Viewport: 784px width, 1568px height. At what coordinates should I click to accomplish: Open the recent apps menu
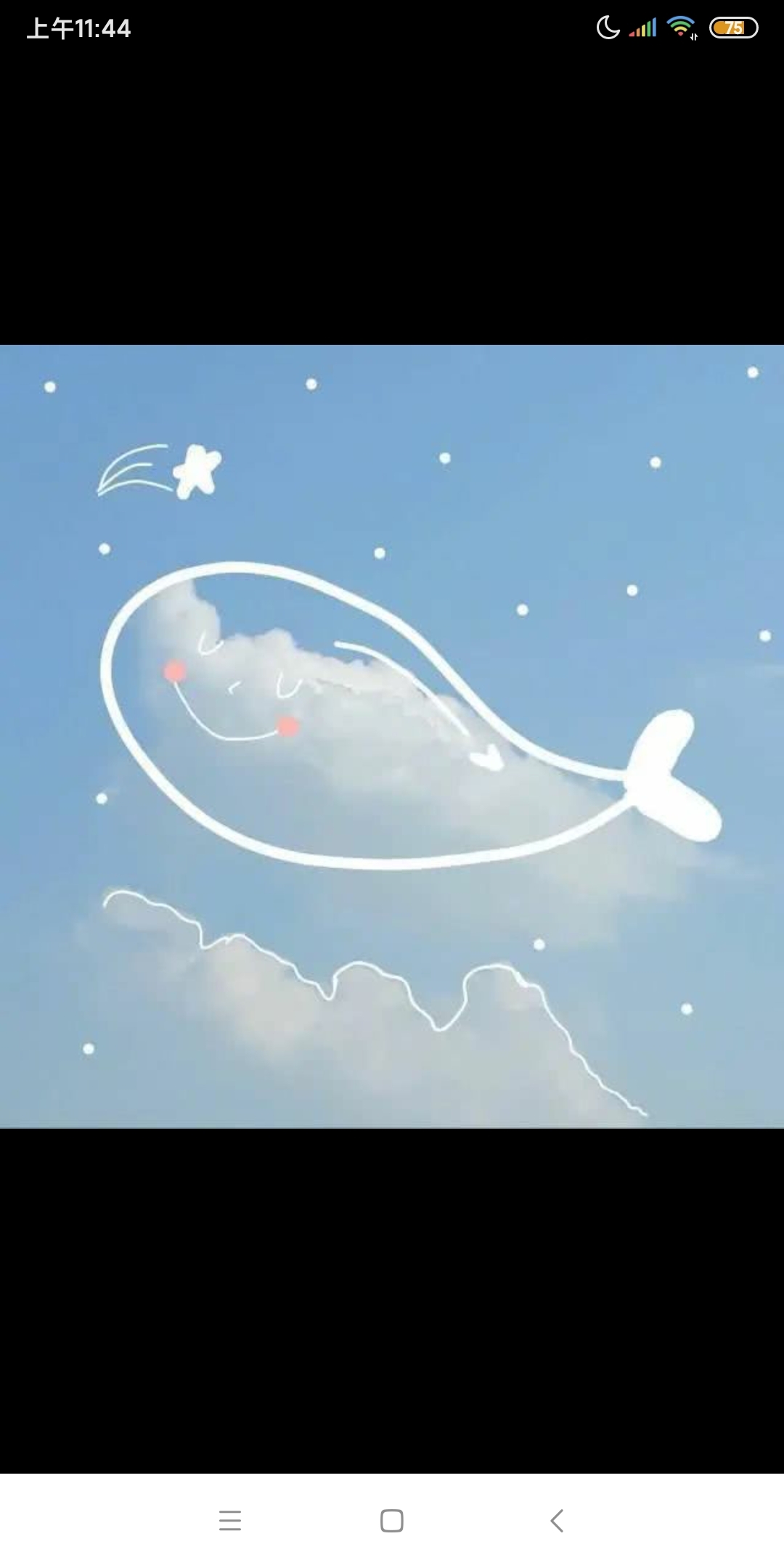tap(229, 1520)
